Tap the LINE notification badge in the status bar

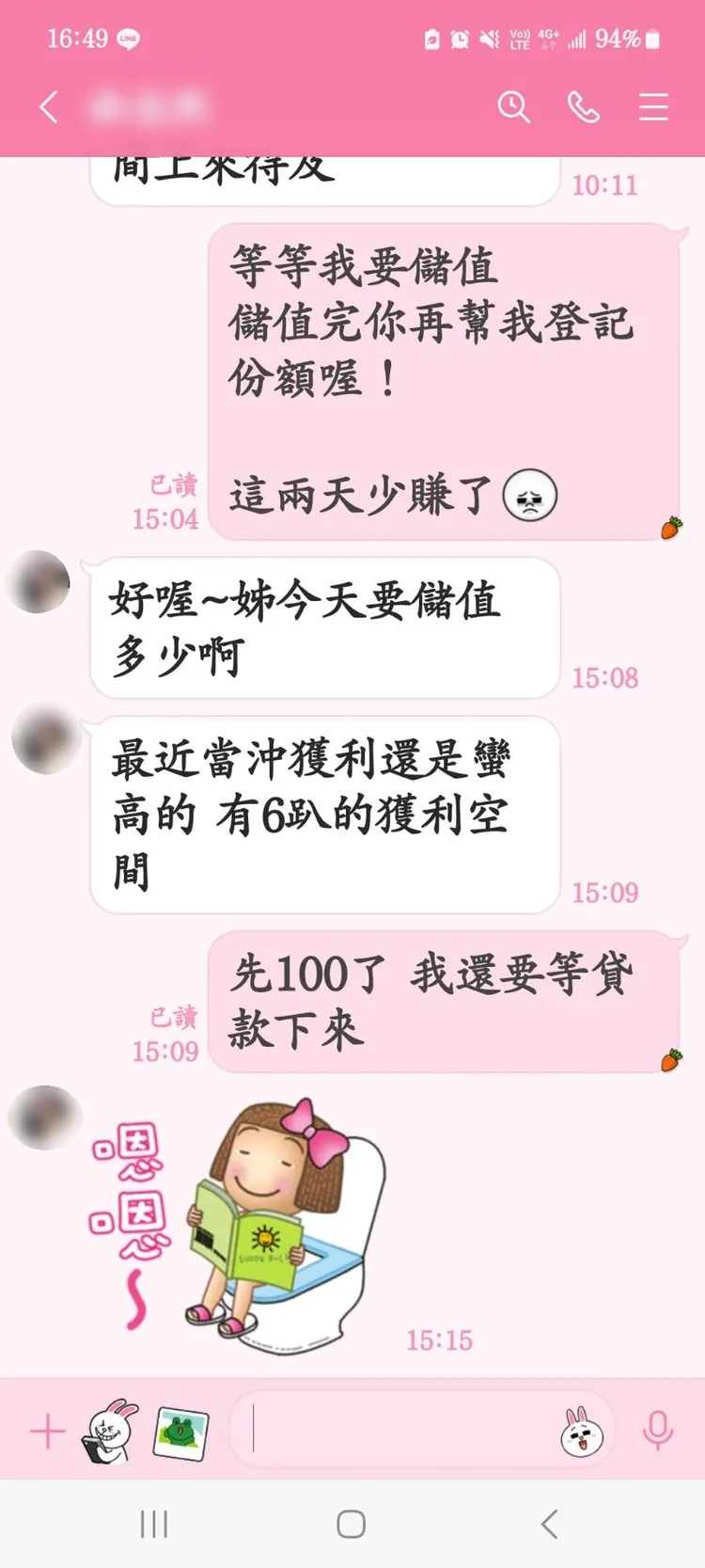(130, 40)
